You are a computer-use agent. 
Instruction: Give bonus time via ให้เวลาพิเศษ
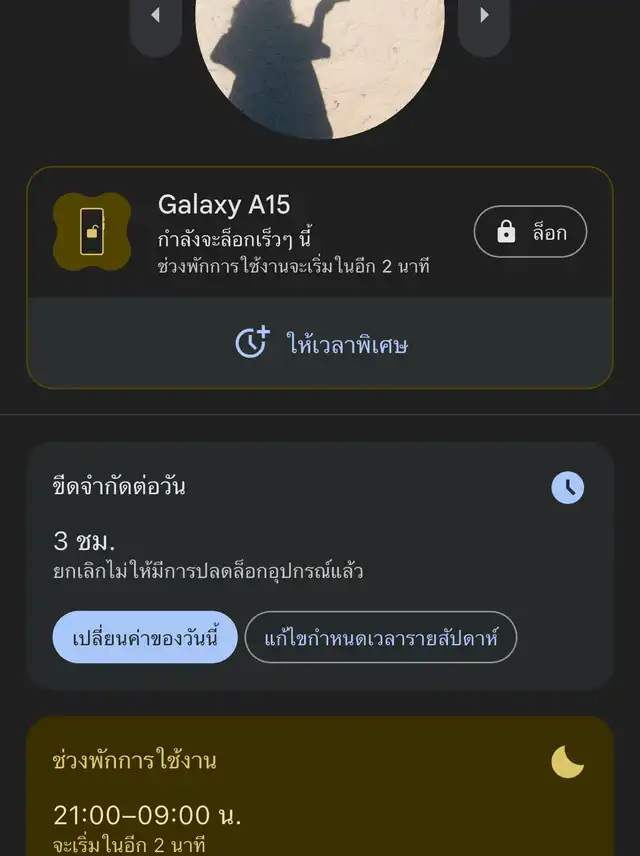coord(320,344)
